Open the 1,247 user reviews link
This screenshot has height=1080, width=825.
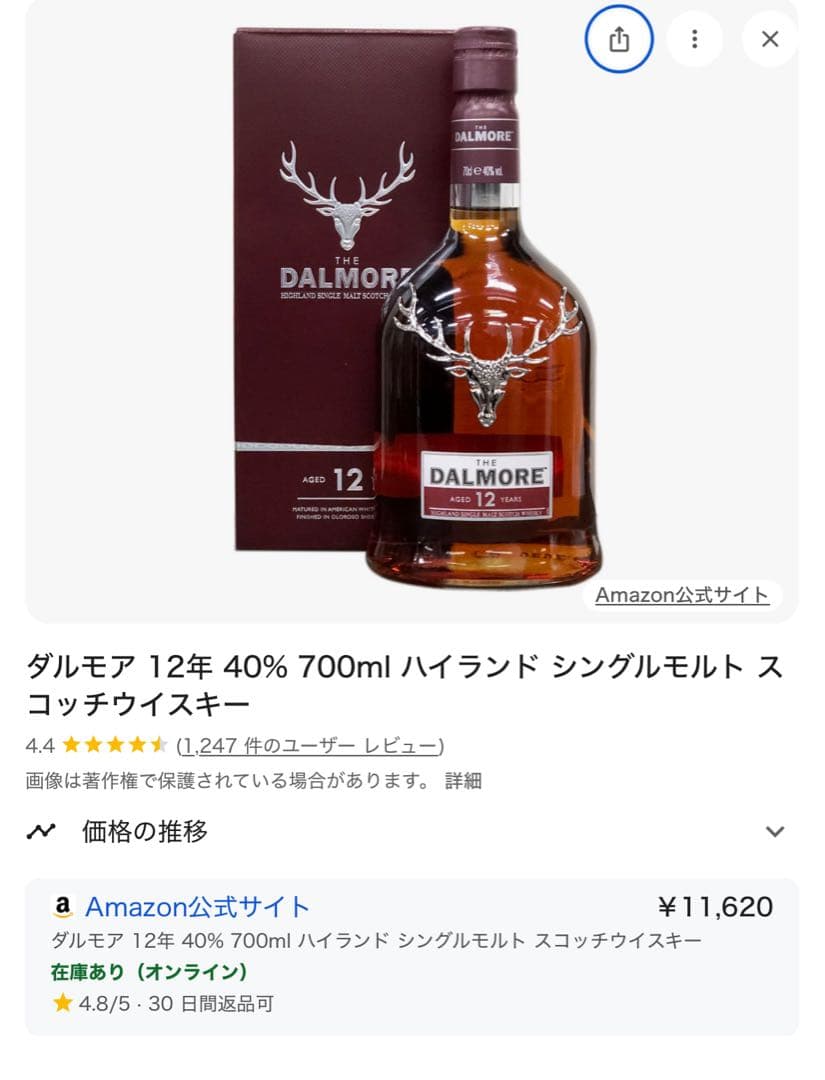point(310,745)
